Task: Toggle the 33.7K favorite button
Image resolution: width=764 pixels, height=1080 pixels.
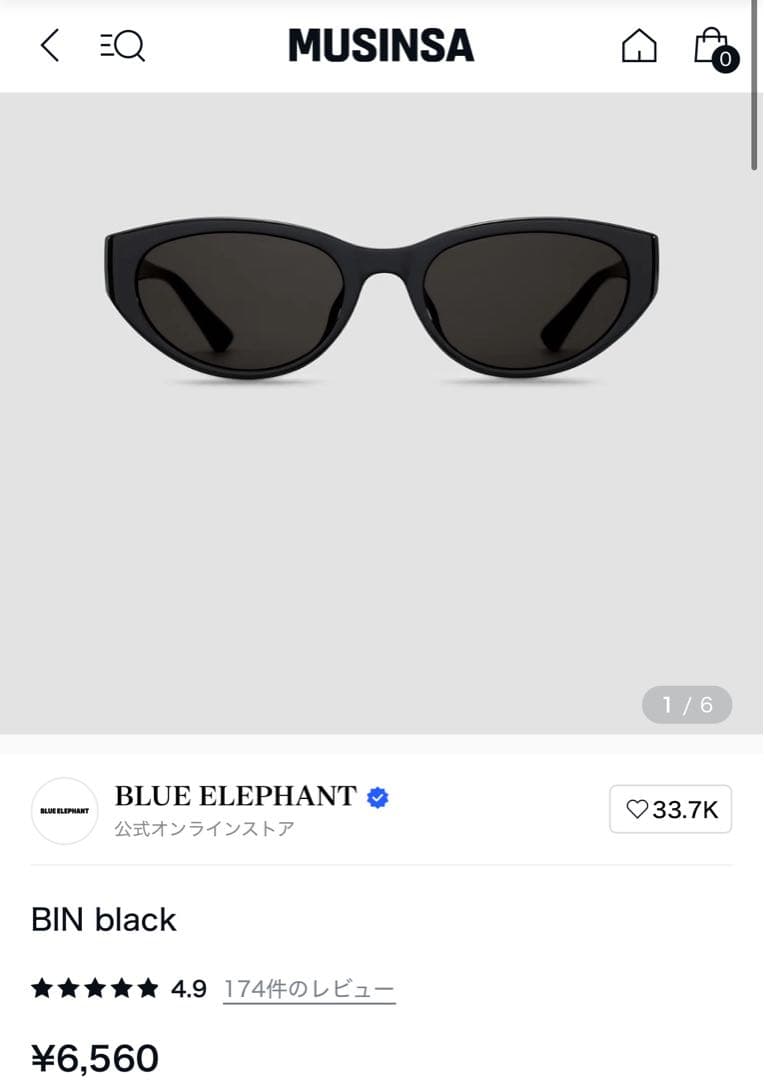Action: tap(670, 808)
